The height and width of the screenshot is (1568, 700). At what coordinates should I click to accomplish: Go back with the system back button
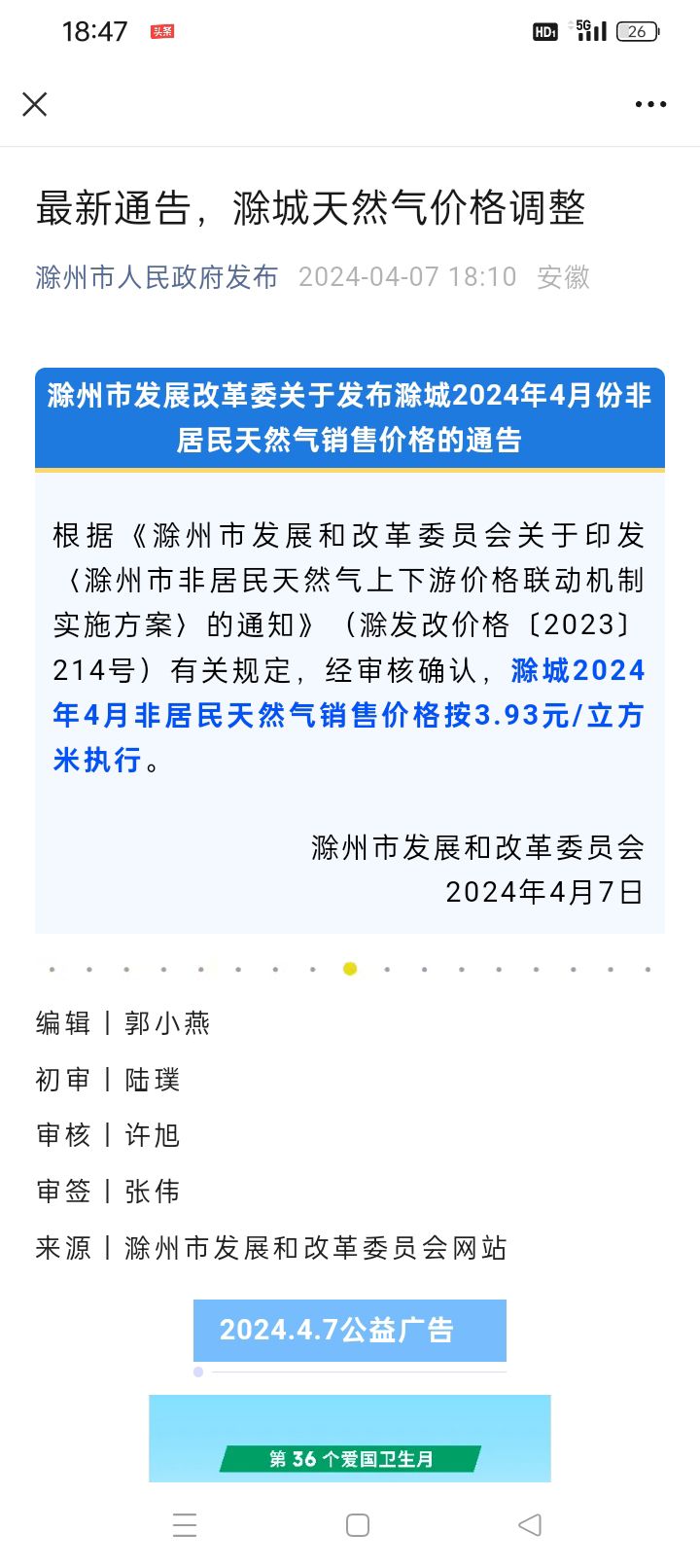tap(530, 1524)
